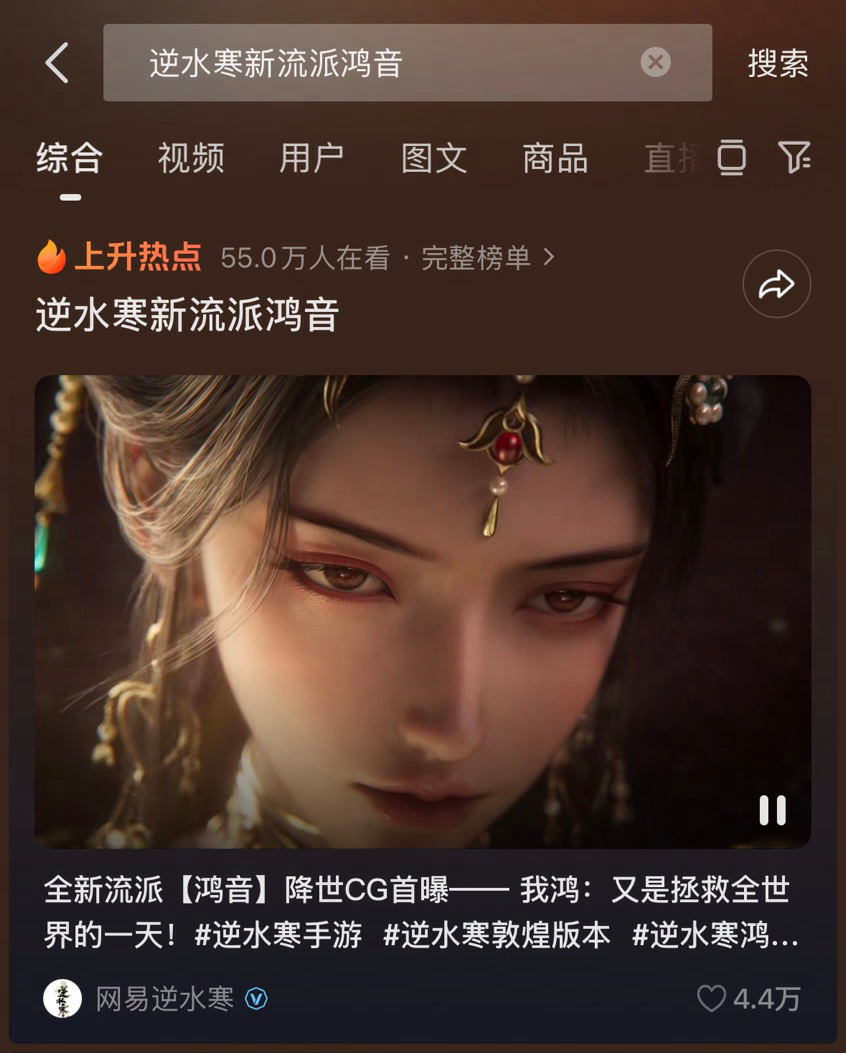
Task: Switch to the 视频 tab
Action: click(x=191, y=158)
